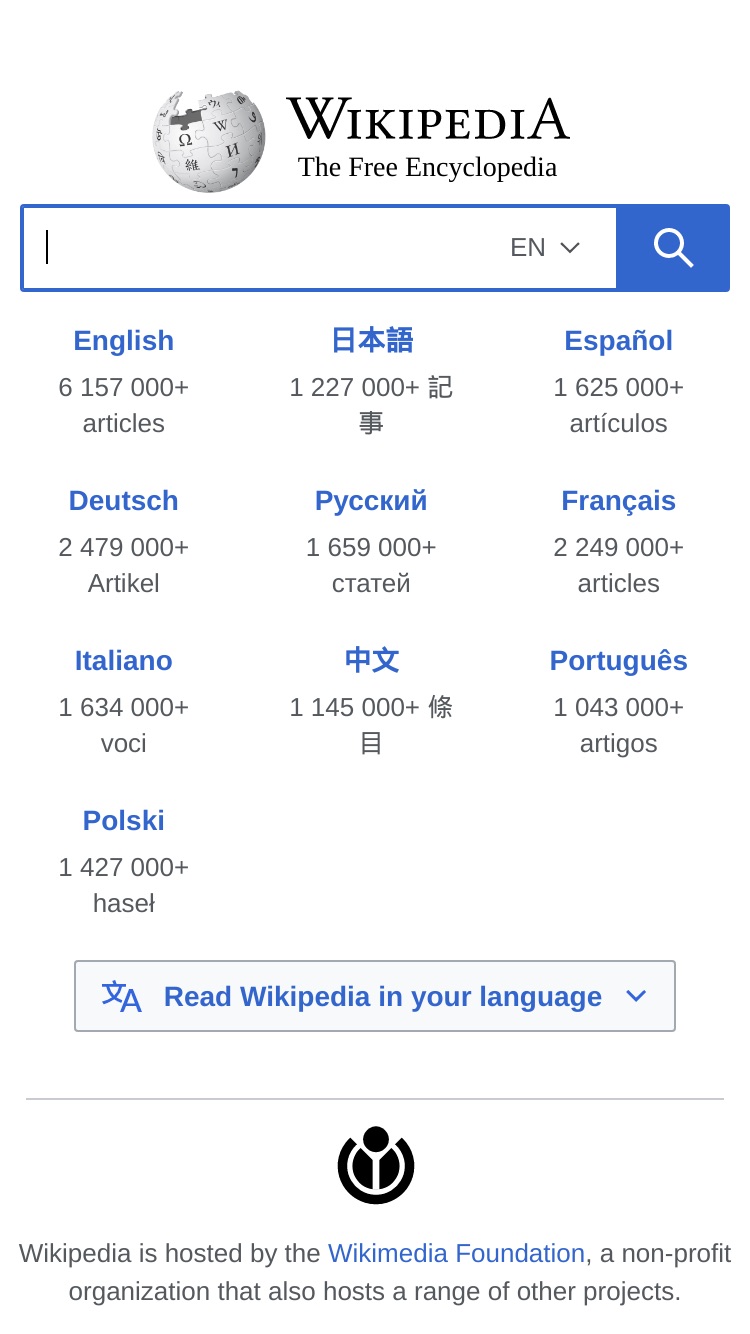This screenshot has width=750, height=1334.
Task: Open the Русский Wikipedia link
Action: (371, 501)
